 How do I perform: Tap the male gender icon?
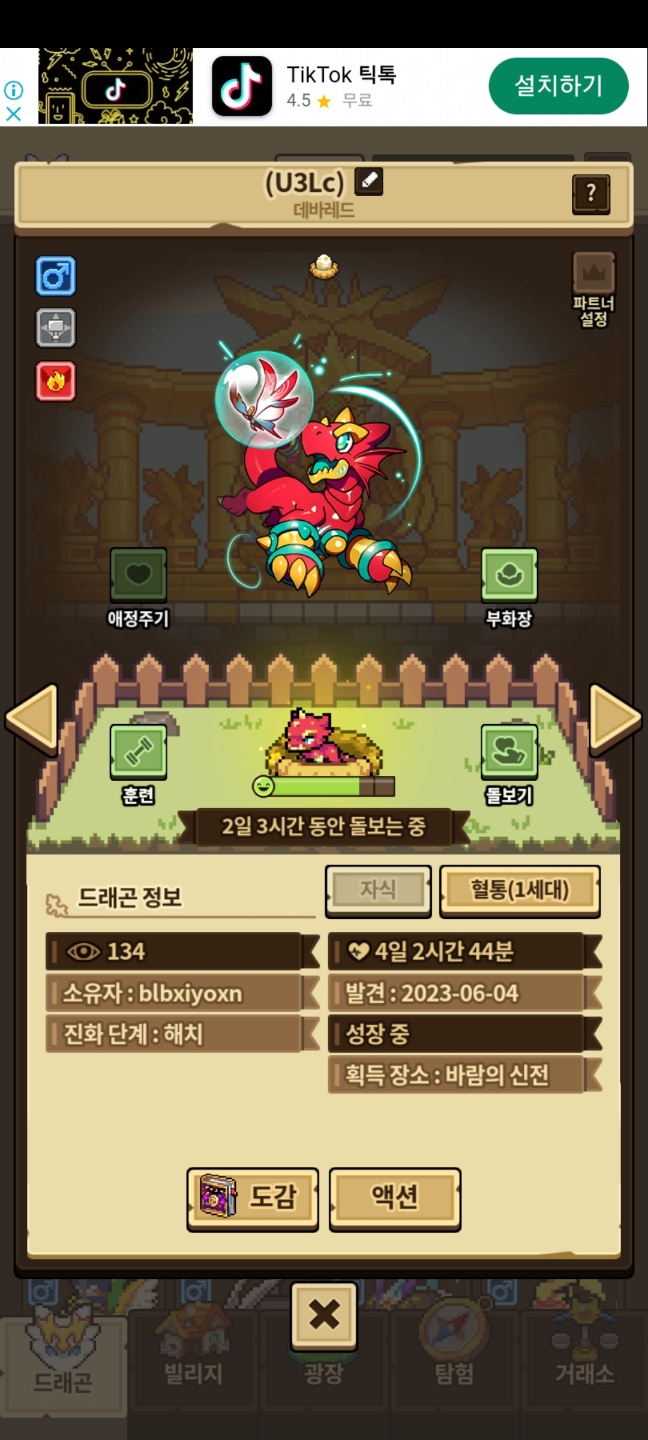click(56, 276)
